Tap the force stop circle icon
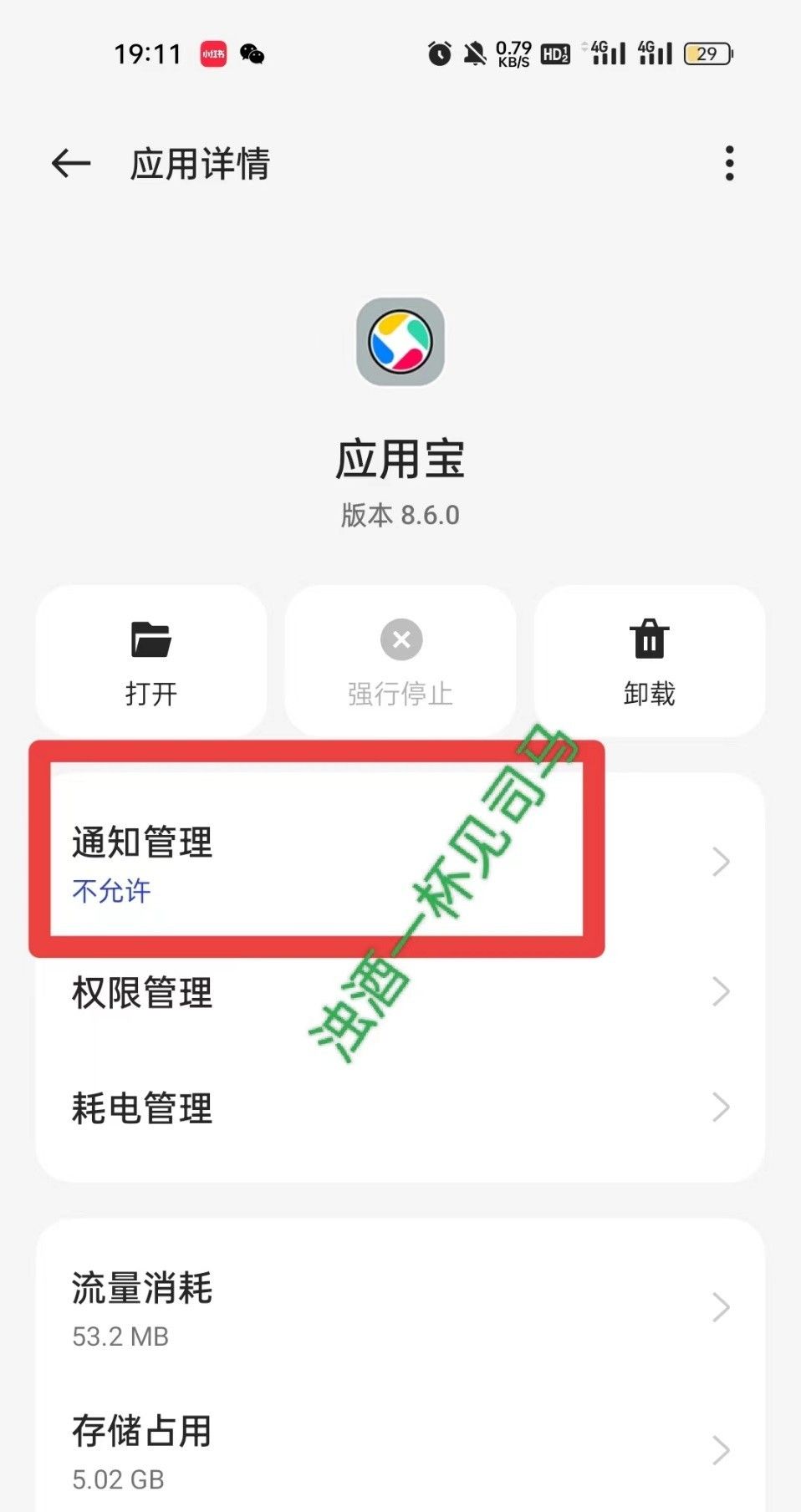Image resolution: width=801 pixels, height=1512 pixels. coord(400,639)
